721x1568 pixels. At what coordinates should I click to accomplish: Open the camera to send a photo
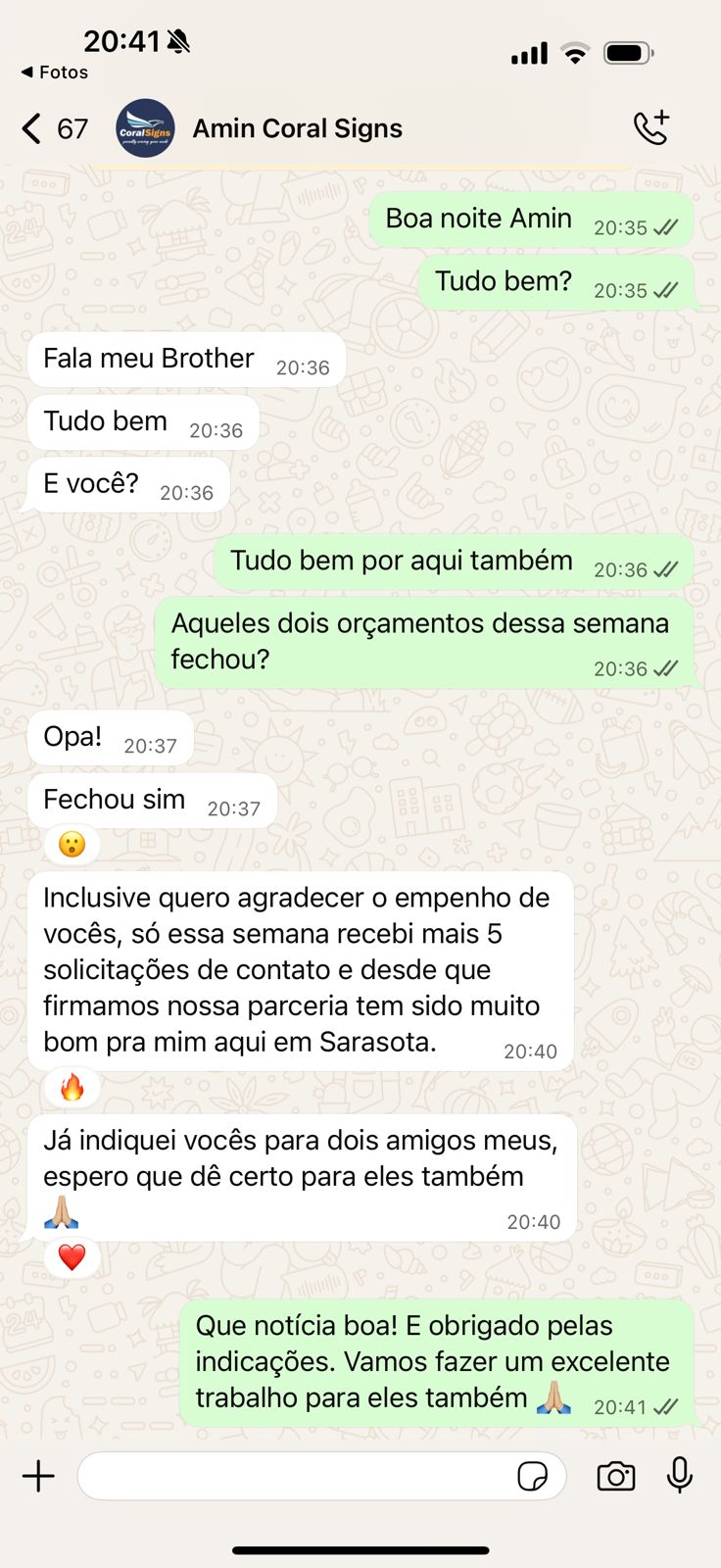pyautogui.click(x=615, y=1476)
